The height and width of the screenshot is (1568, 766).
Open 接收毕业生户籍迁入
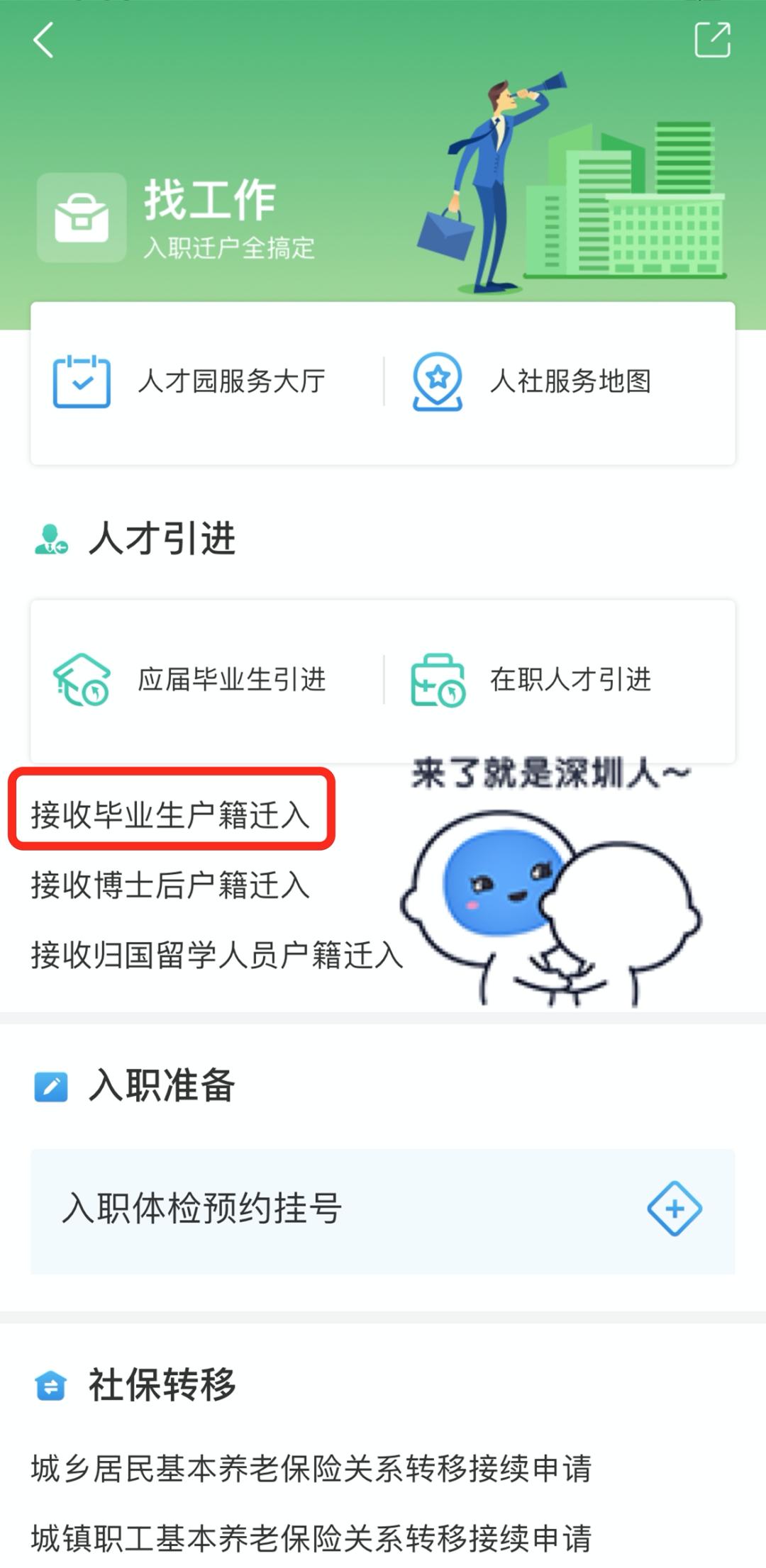[170, 814]
